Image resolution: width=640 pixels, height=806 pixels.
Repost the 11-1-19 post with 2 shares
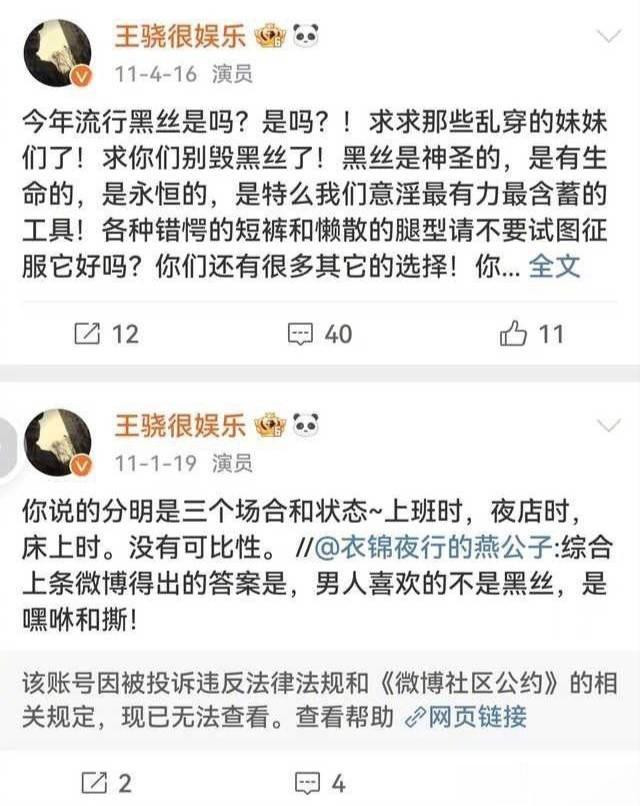[x=107, y=783]
